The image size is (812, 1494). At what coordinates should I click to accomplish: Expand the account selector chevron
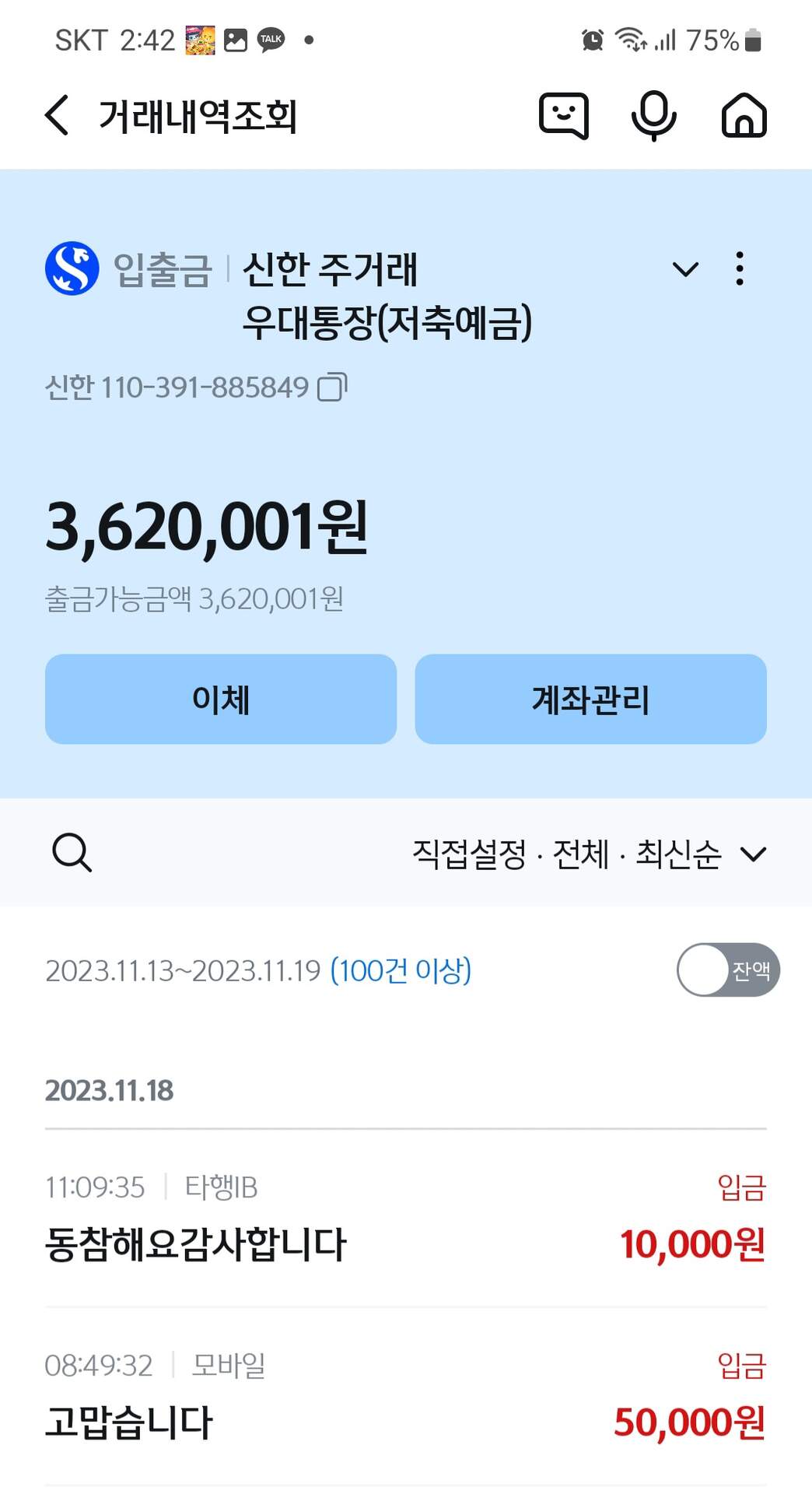click(x=684, y=269)
